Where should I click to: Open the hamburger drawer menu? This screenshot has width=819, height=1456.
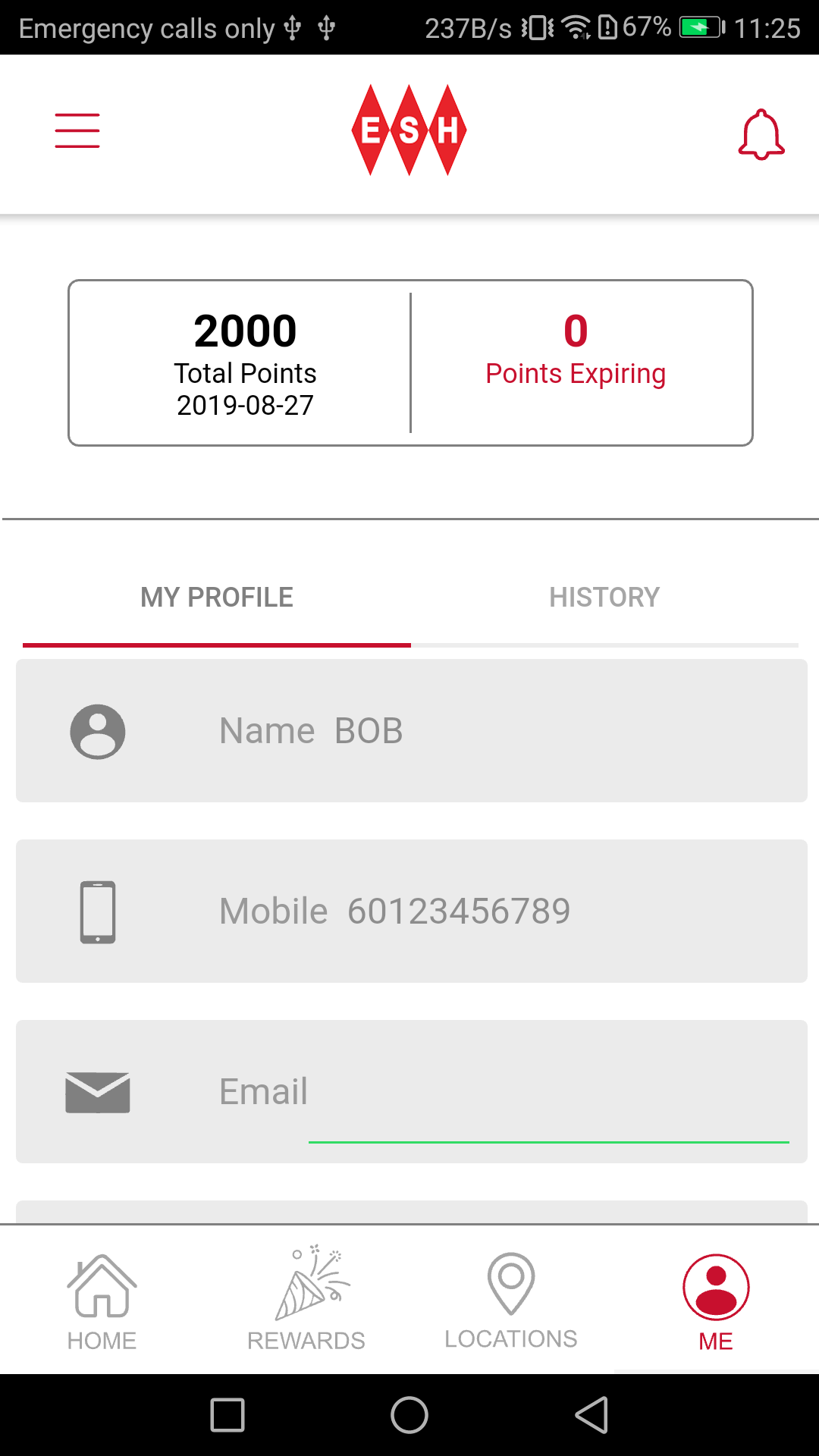(x=77, y=130)
